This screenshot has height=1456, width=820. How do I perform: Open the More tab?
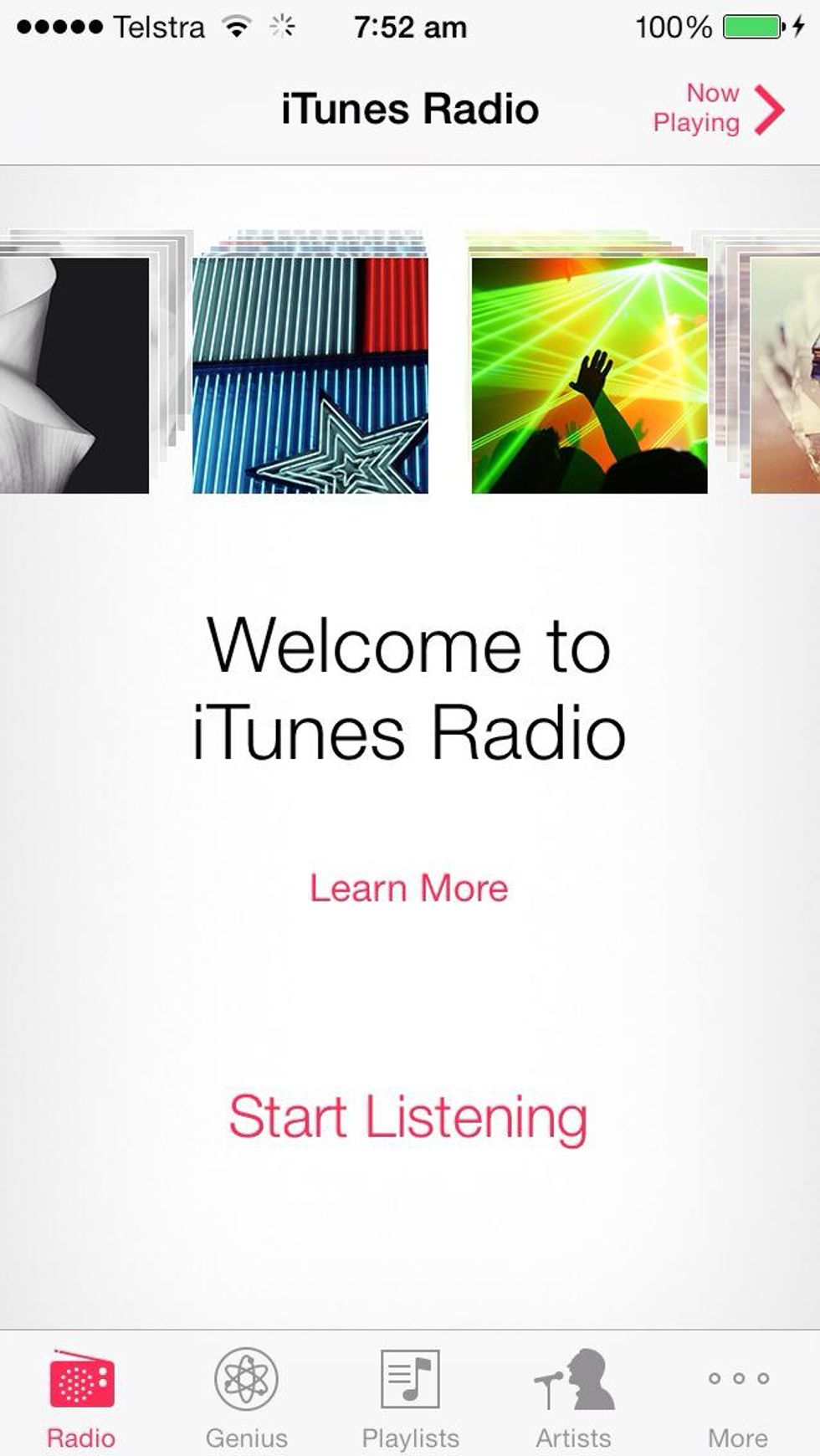tap(737, 1397)
